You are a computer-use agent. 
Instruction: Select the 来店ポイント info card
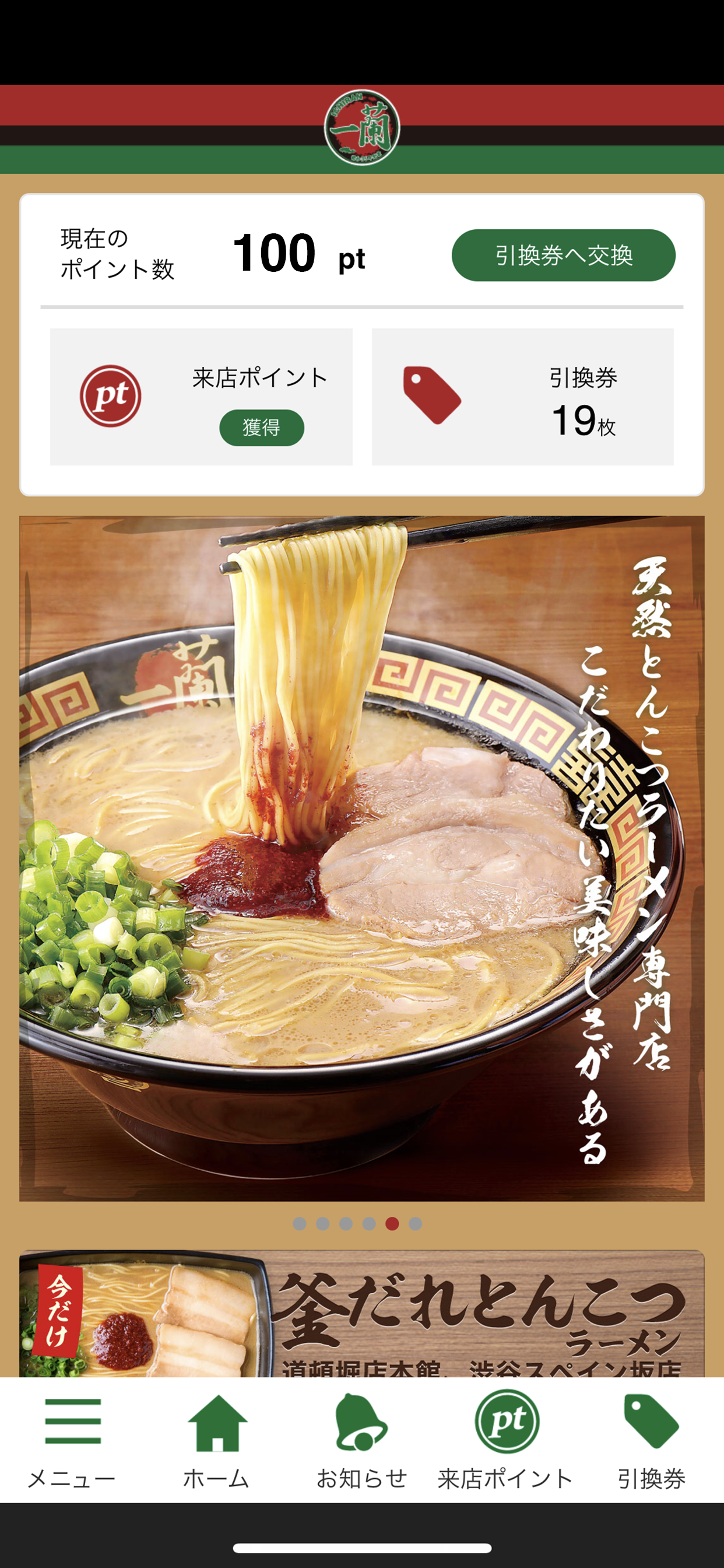click(201, 395)
